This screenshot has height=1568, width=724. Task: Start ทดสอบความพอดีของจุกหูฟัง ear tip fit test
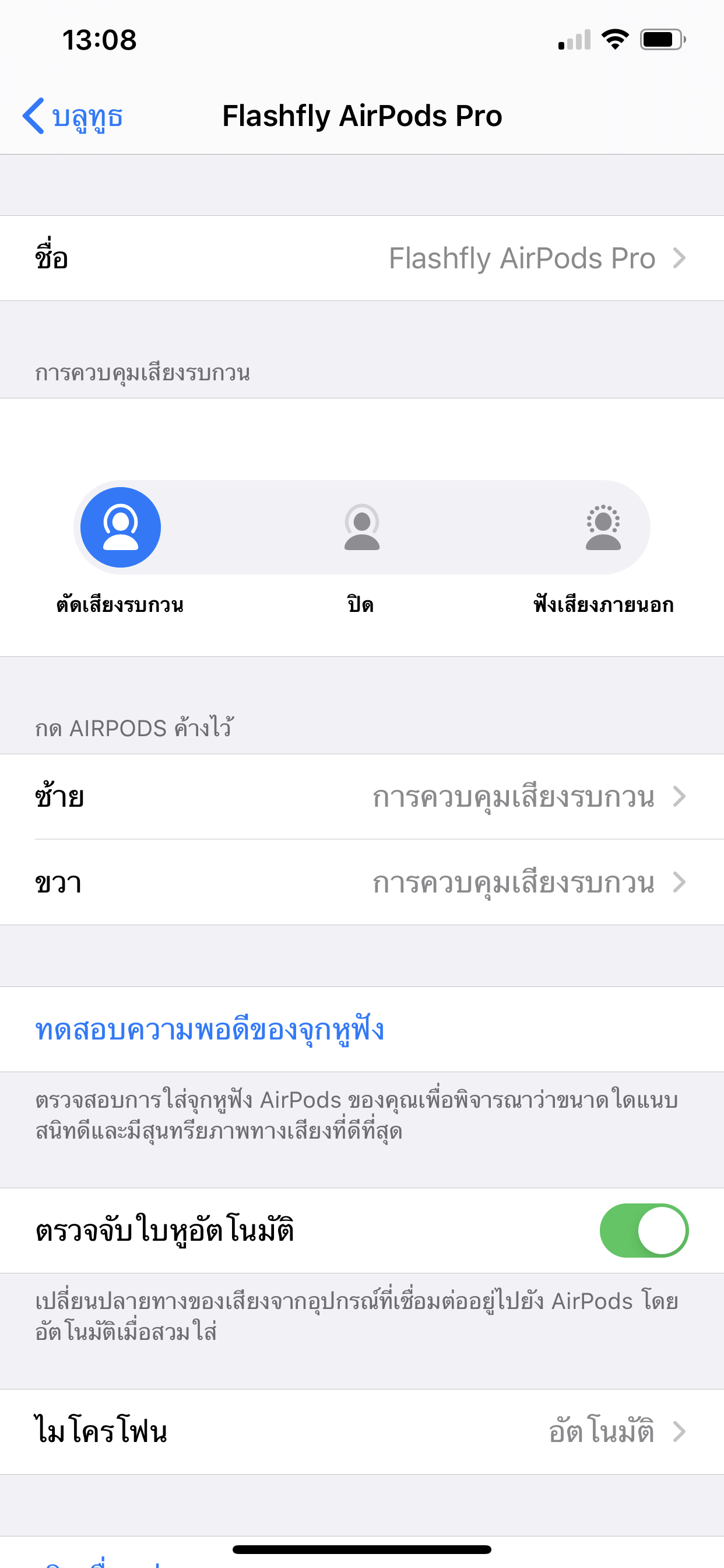pos(209,1030)
